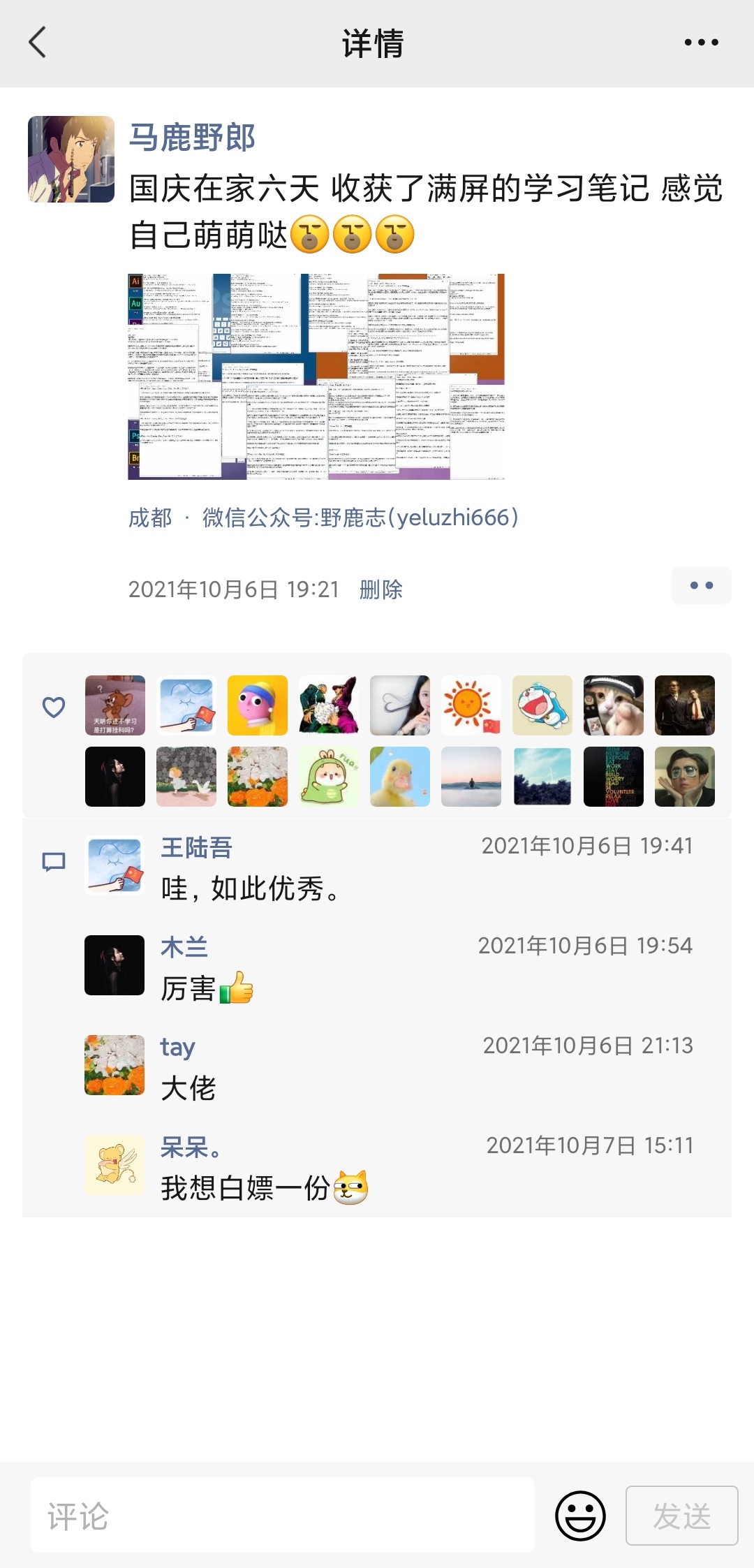Open the like/comment two-dot button
The image size is (754, 1568).
701,585
